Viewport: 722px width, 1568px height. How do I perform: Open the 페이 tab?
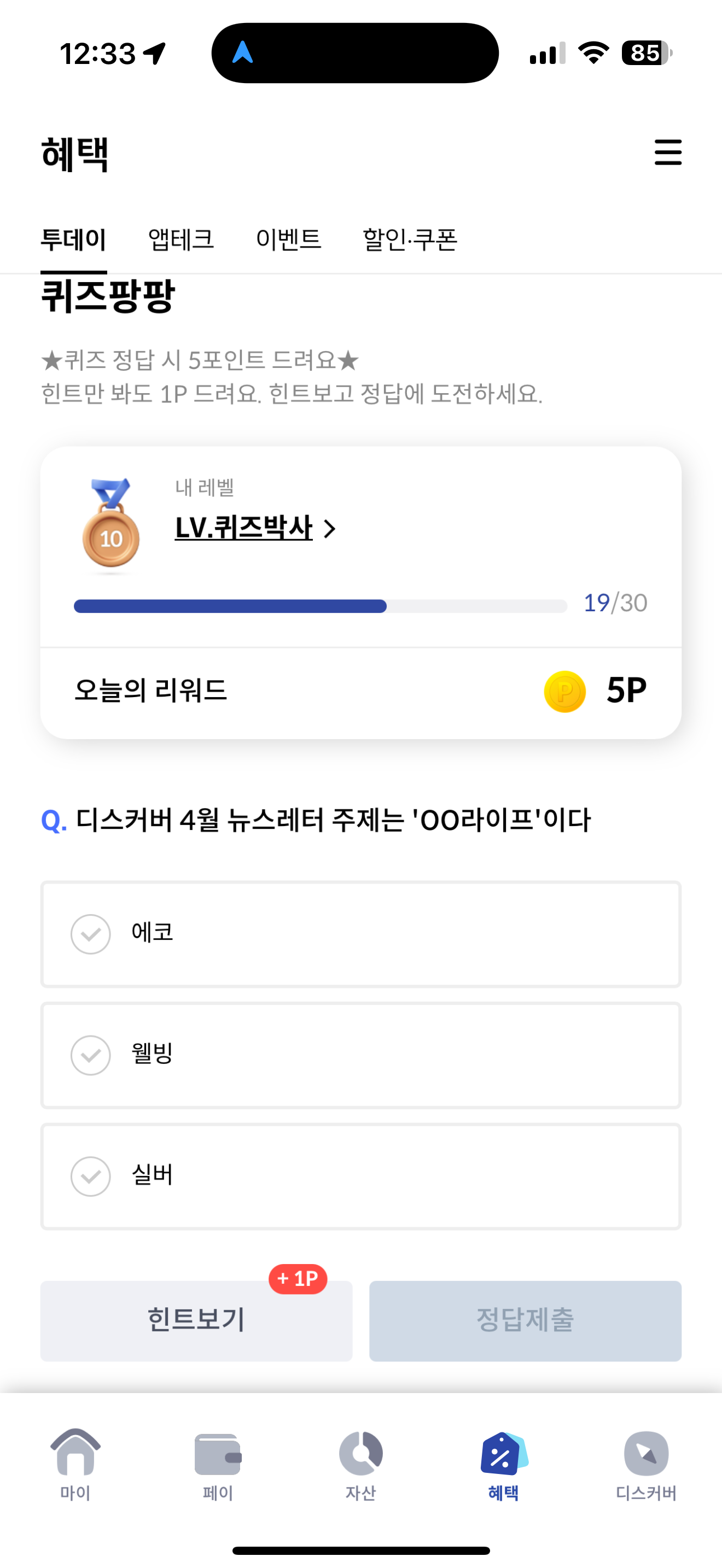coord(218,1465)
